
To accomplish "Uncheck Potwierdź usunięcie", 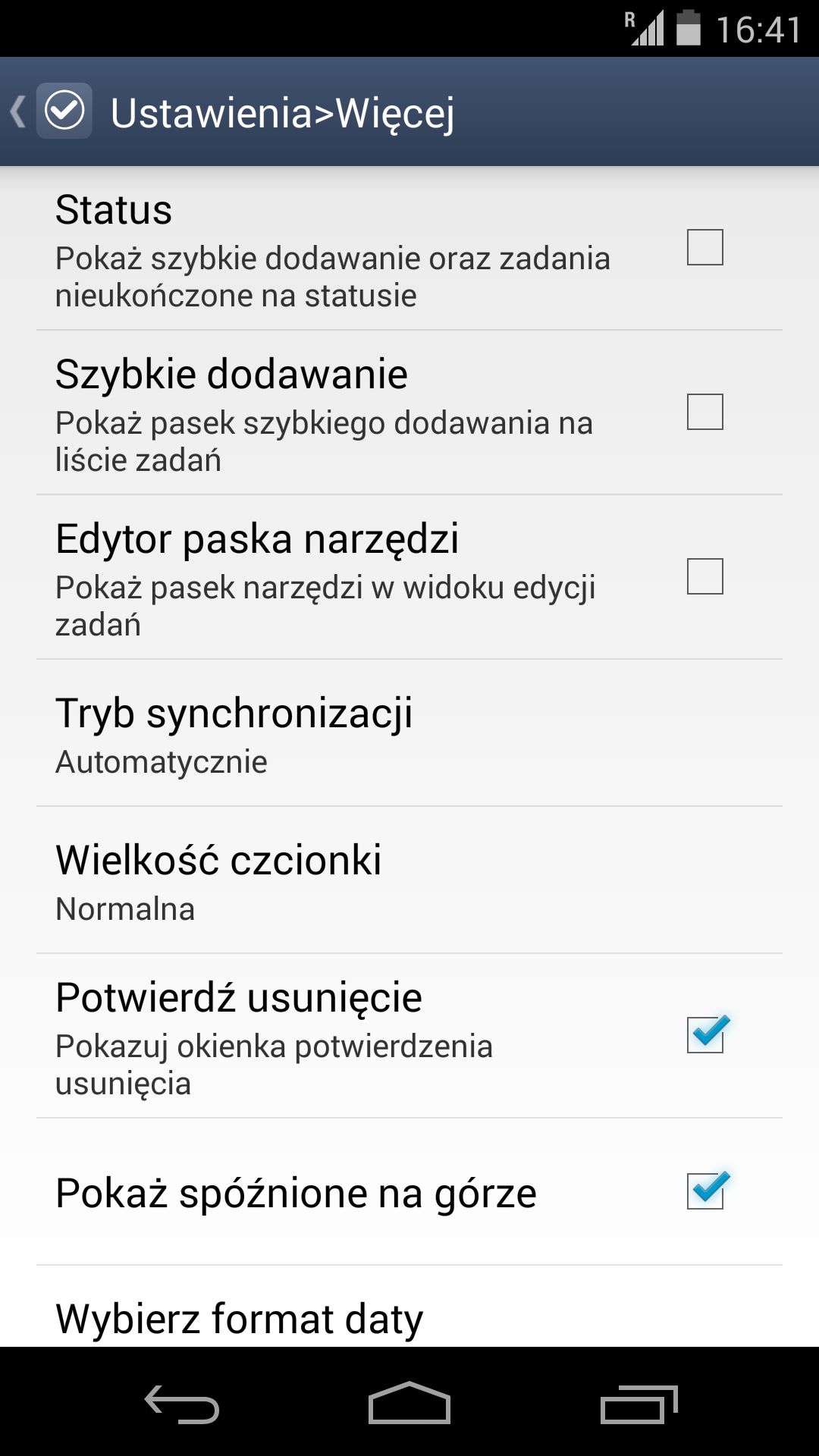I will click(707, 1034).
